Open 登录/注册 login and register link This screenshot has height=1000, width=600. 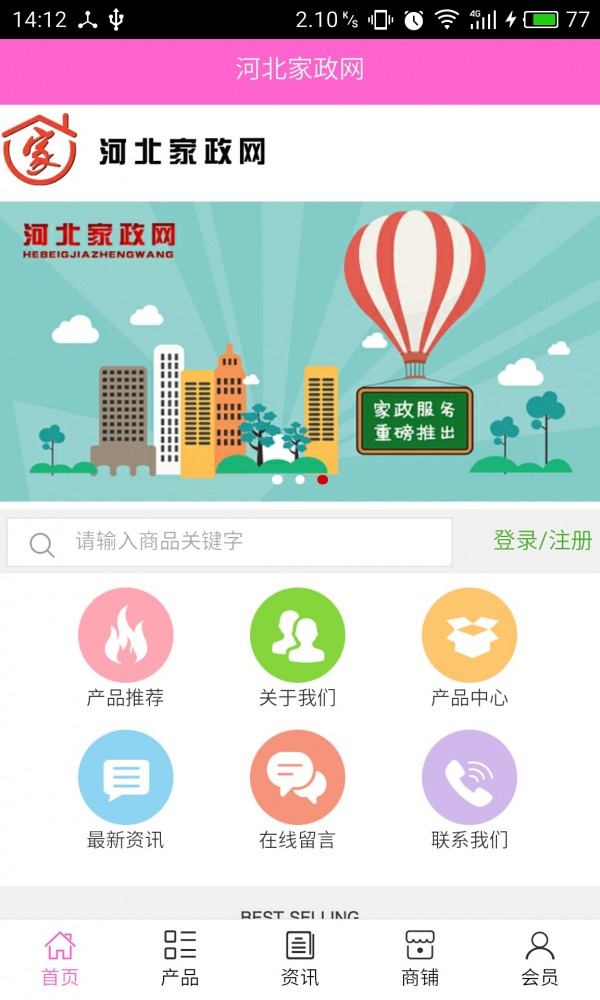(542, 541)
